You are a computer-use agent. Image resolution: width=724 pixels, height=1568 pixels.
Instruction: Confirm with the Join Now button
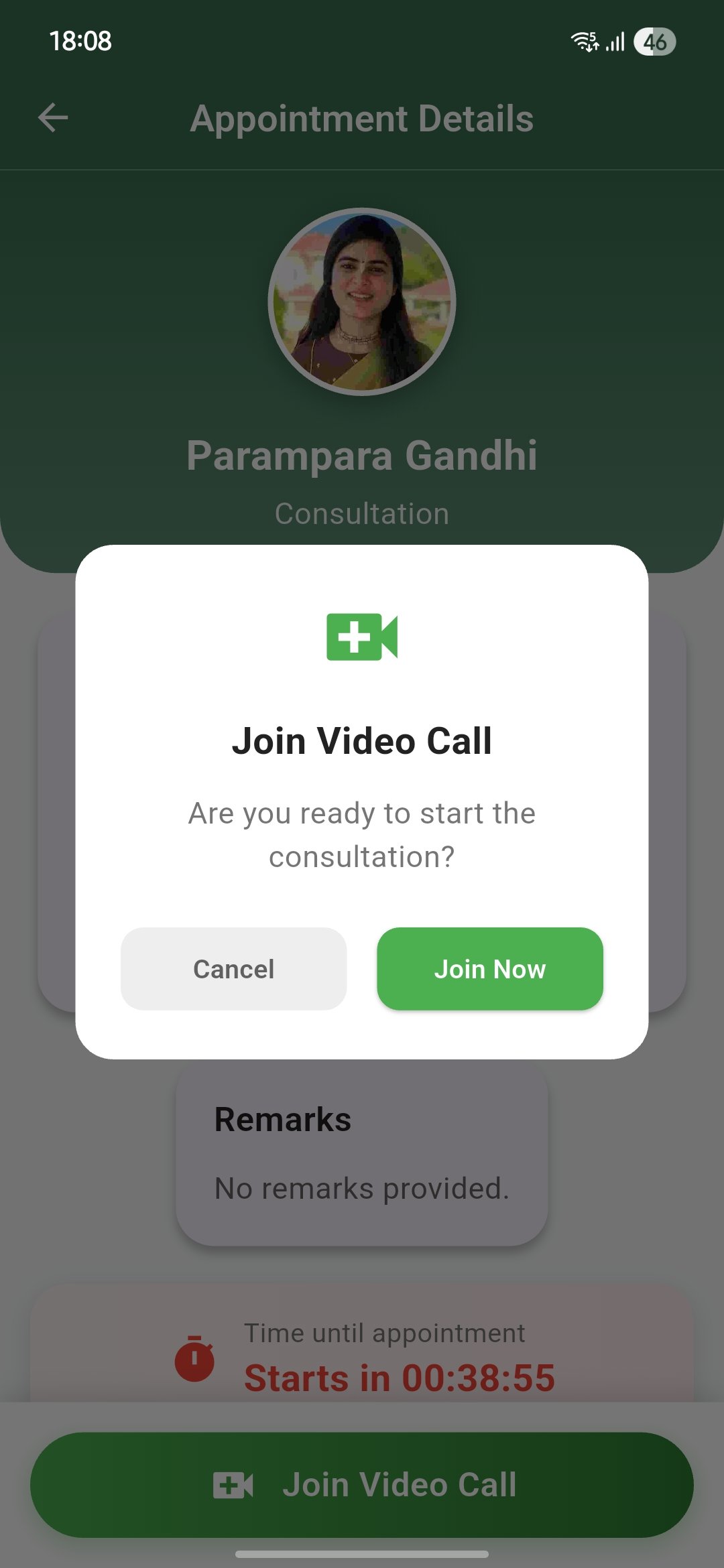(489, 968)
